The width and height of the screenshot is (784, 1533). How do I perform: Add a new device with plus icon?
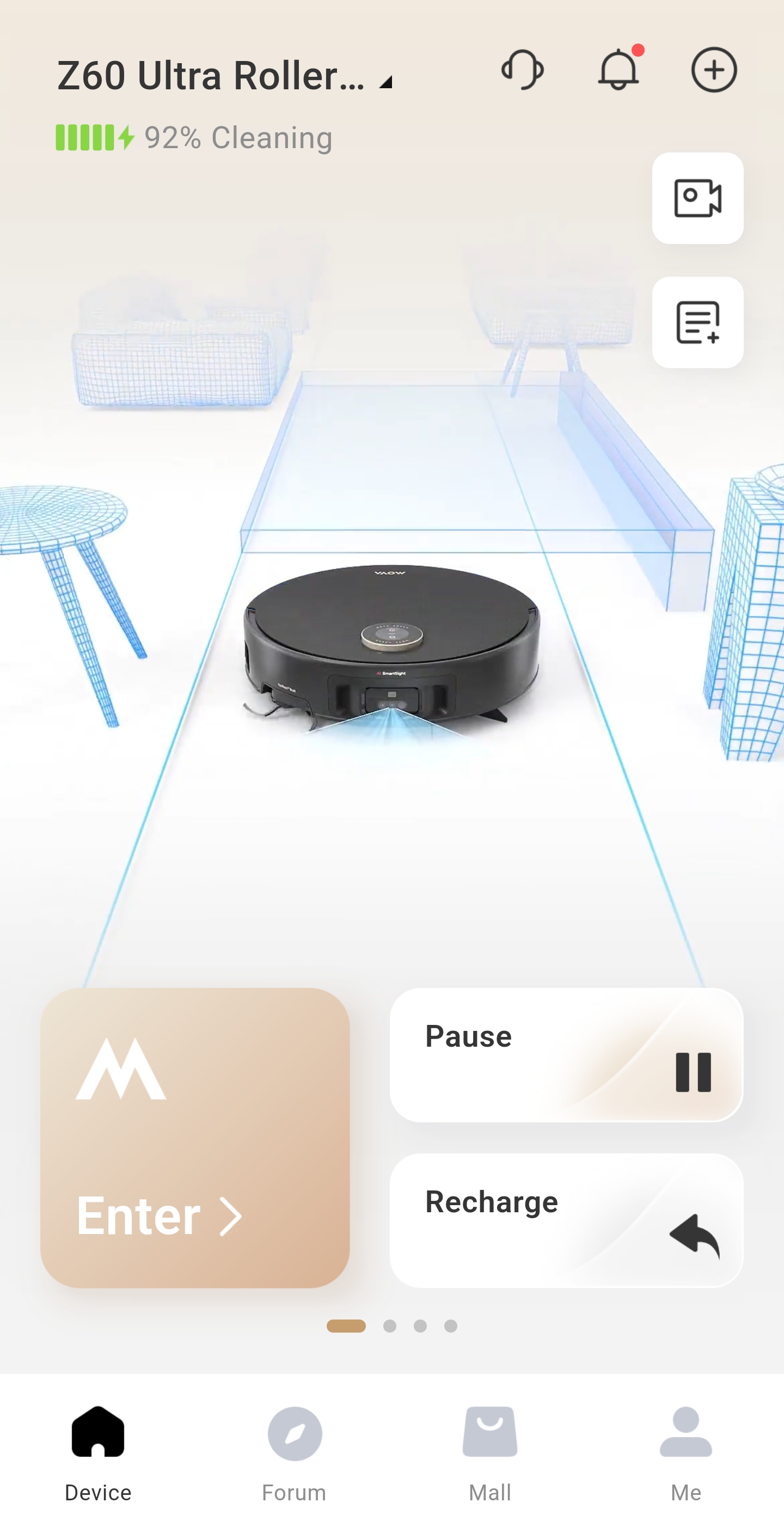point(714,70)
